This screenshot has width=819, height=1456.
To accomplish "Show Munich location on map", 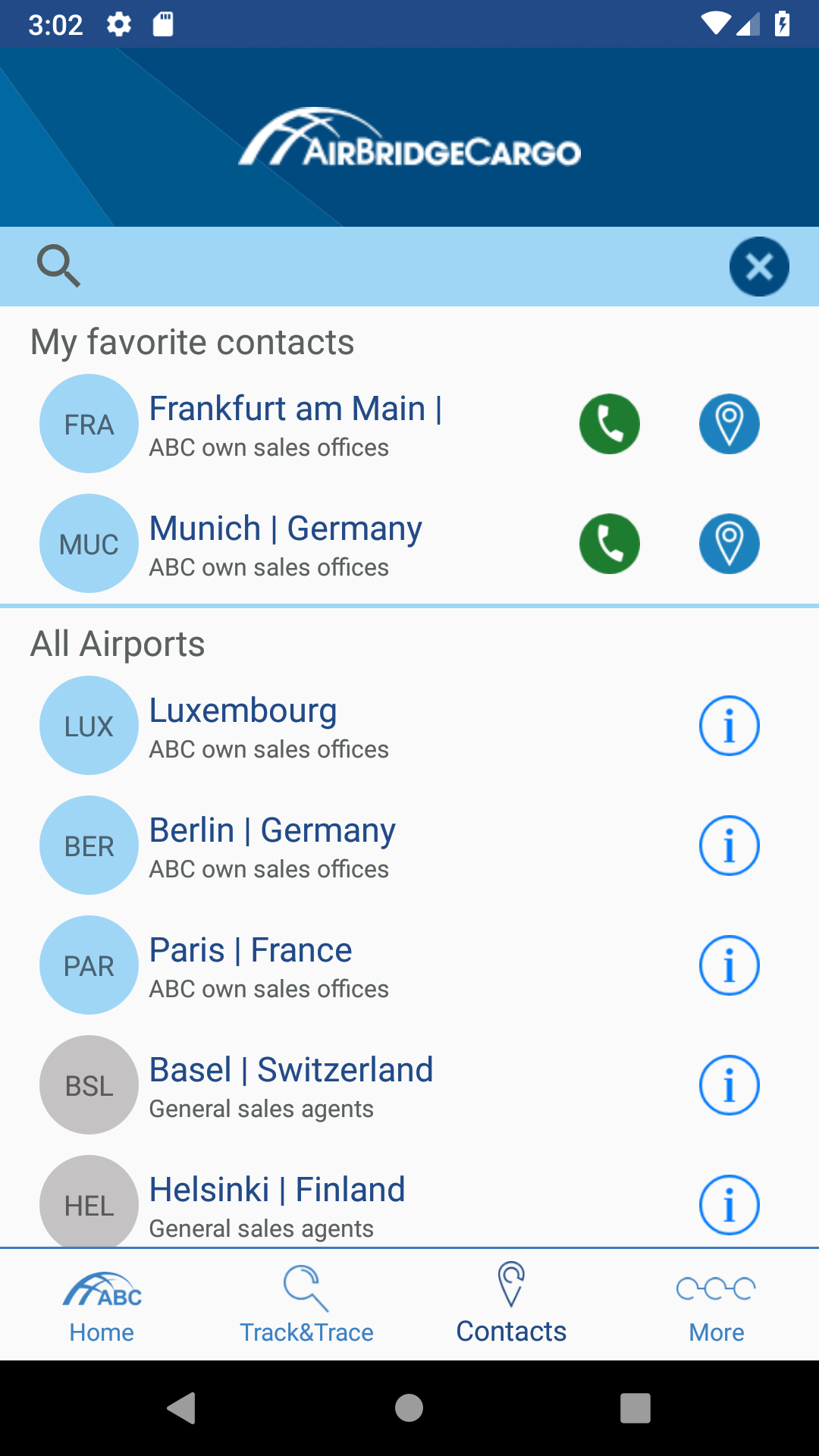I will (x=730, y=544).
